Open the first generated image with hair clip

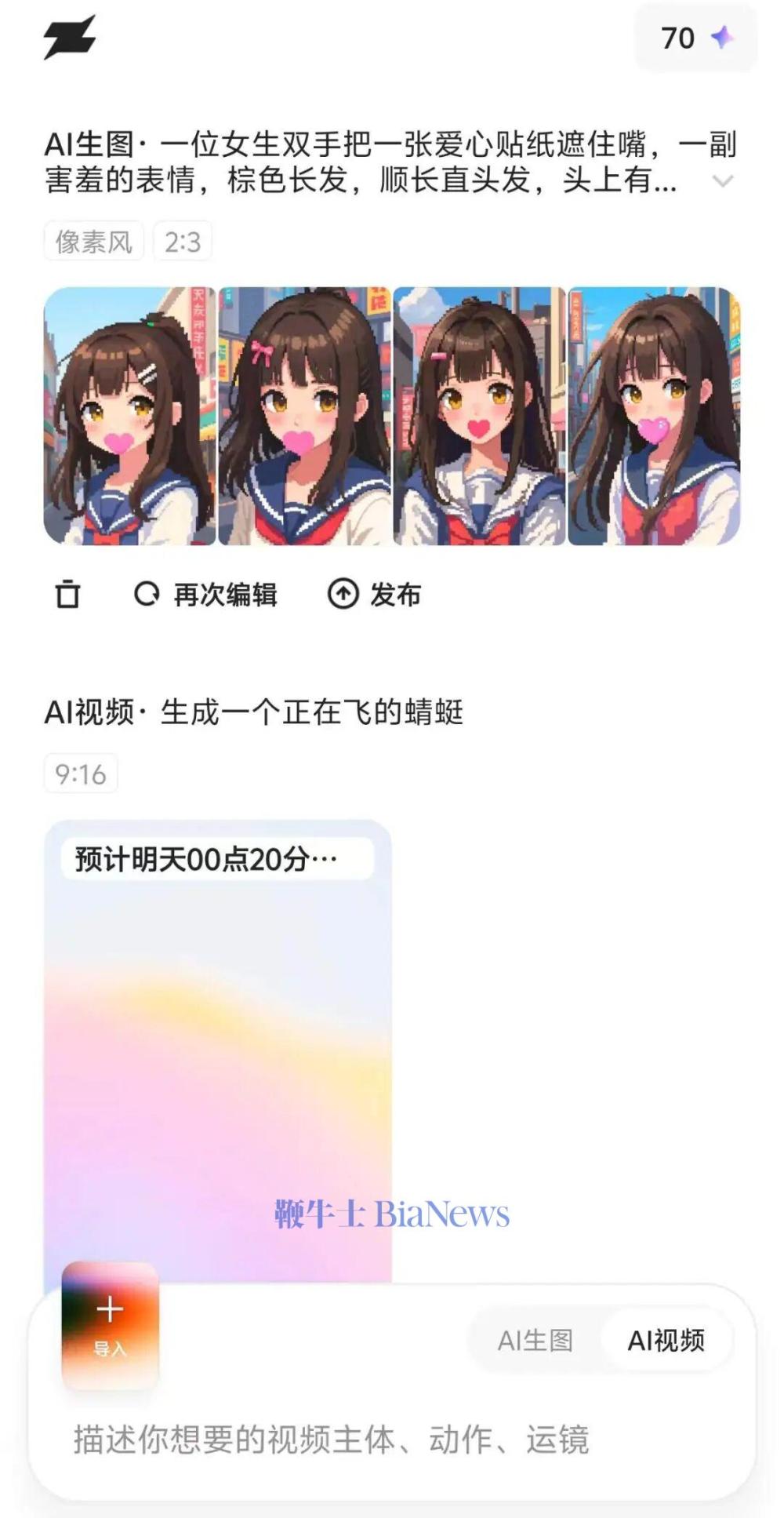129,416
